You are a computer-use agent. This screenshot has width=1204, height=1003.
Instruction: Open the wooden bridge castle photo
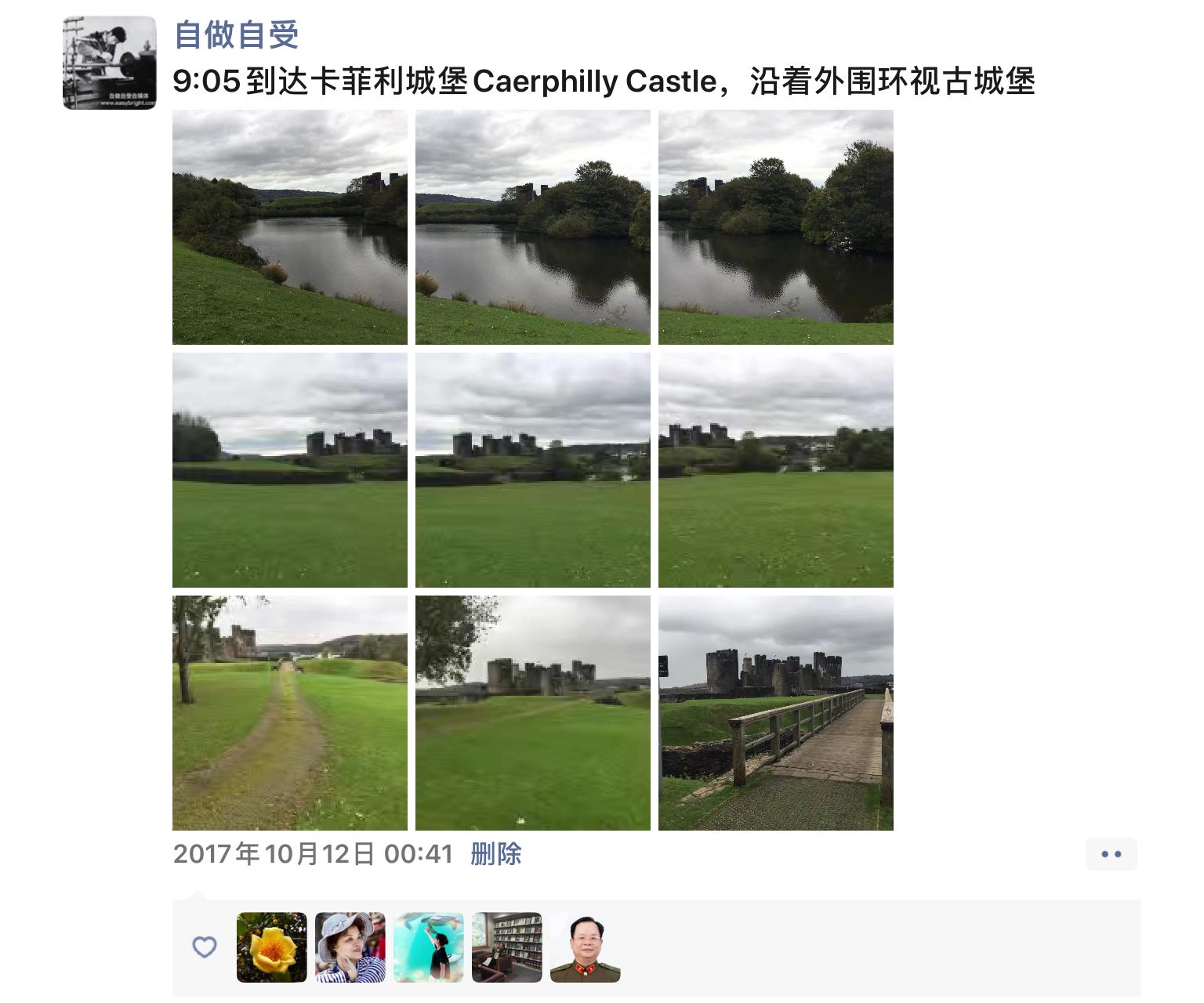775,713
